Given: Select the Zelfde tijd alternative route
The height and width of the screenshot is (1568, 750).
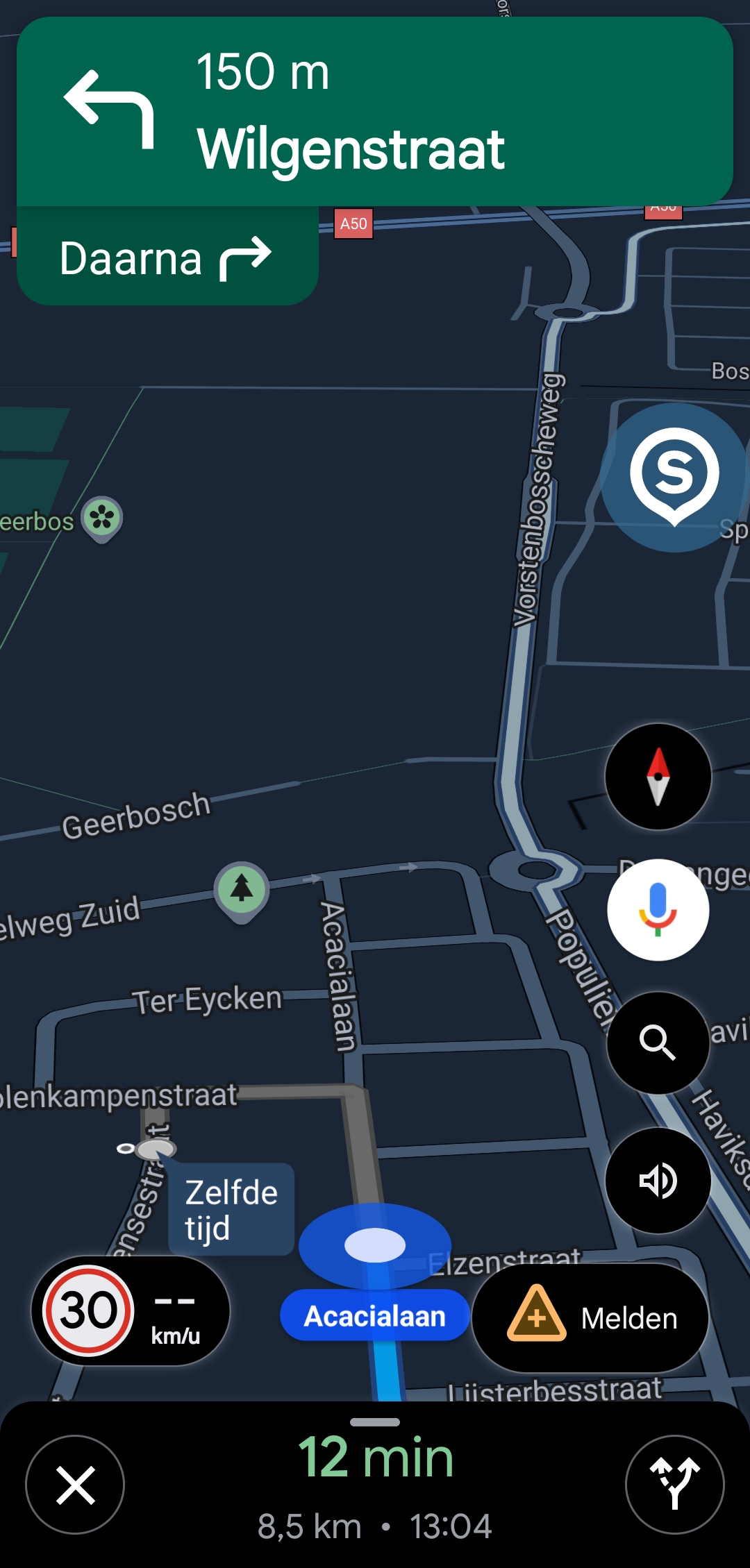Looking at the screenshot, I should (x=231, y=1209).
